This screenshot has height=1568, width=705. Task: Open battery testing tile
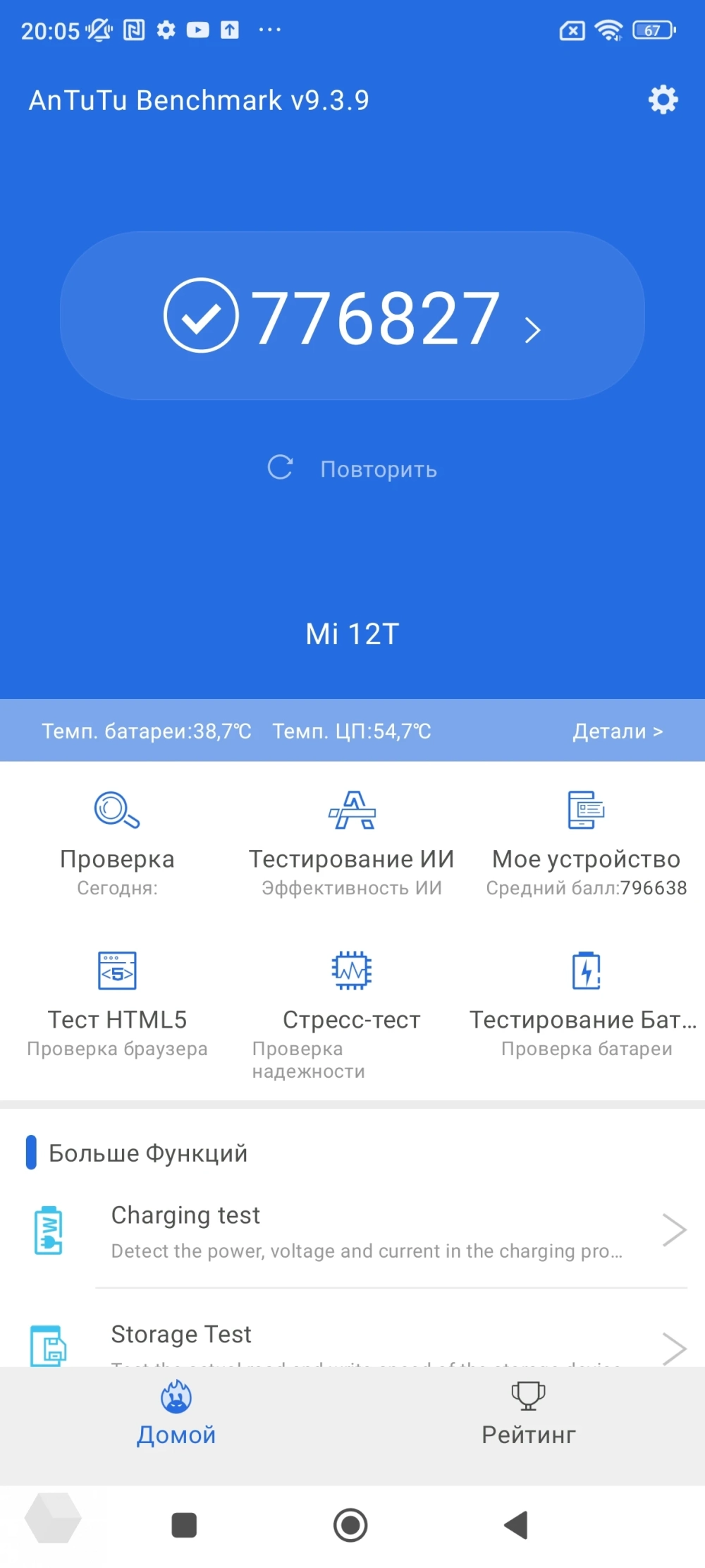(586, 1002)
